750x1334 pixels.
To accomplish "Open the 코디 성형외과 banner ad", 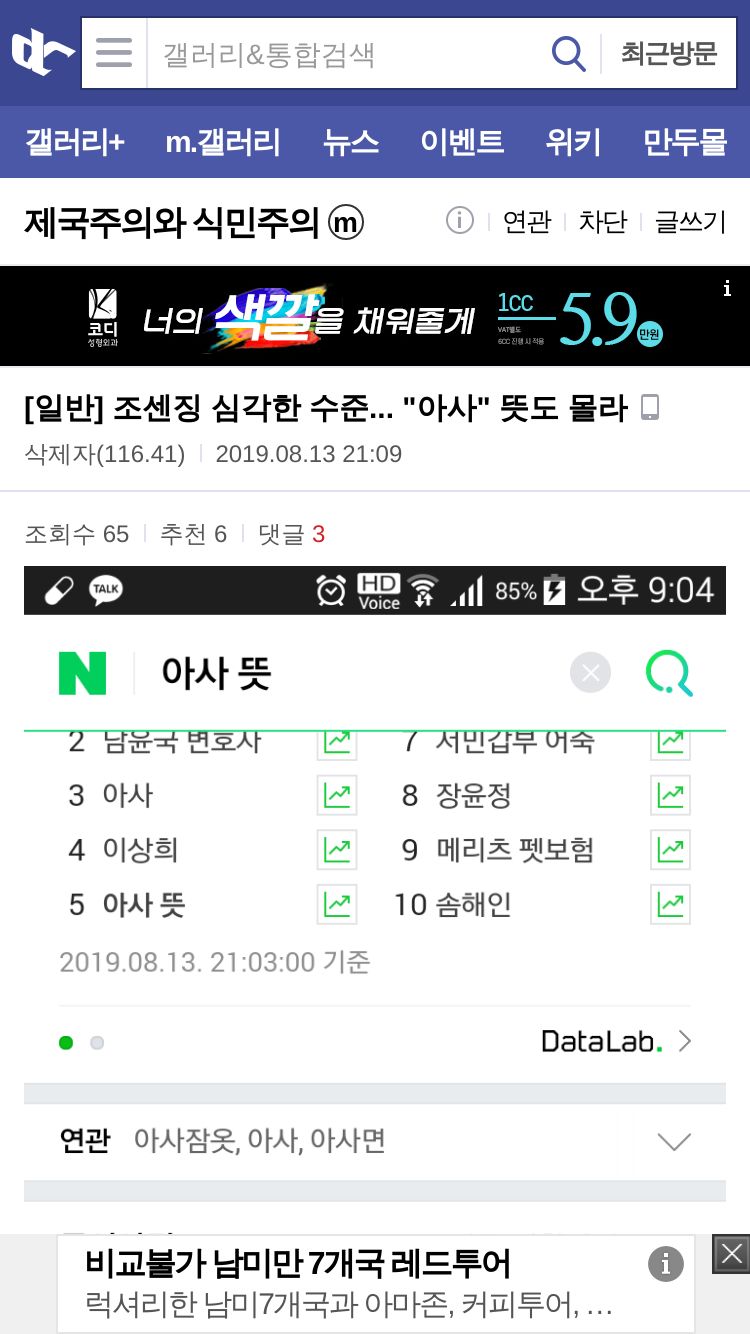I will click(x=375, y=316).
